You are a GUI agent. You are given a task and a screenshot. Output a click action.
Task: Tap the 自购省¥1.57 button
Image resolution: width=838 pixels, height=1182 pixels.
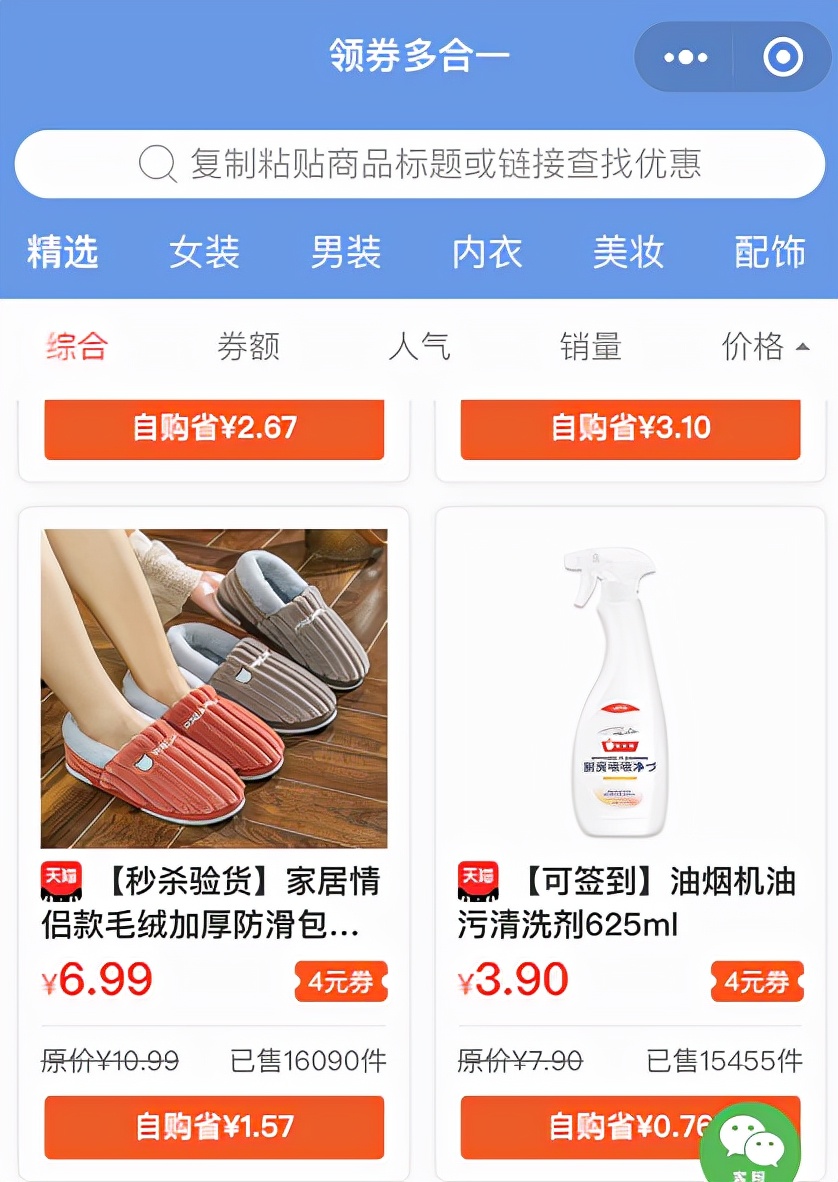pyautogui.click(x=213, y=1127)
